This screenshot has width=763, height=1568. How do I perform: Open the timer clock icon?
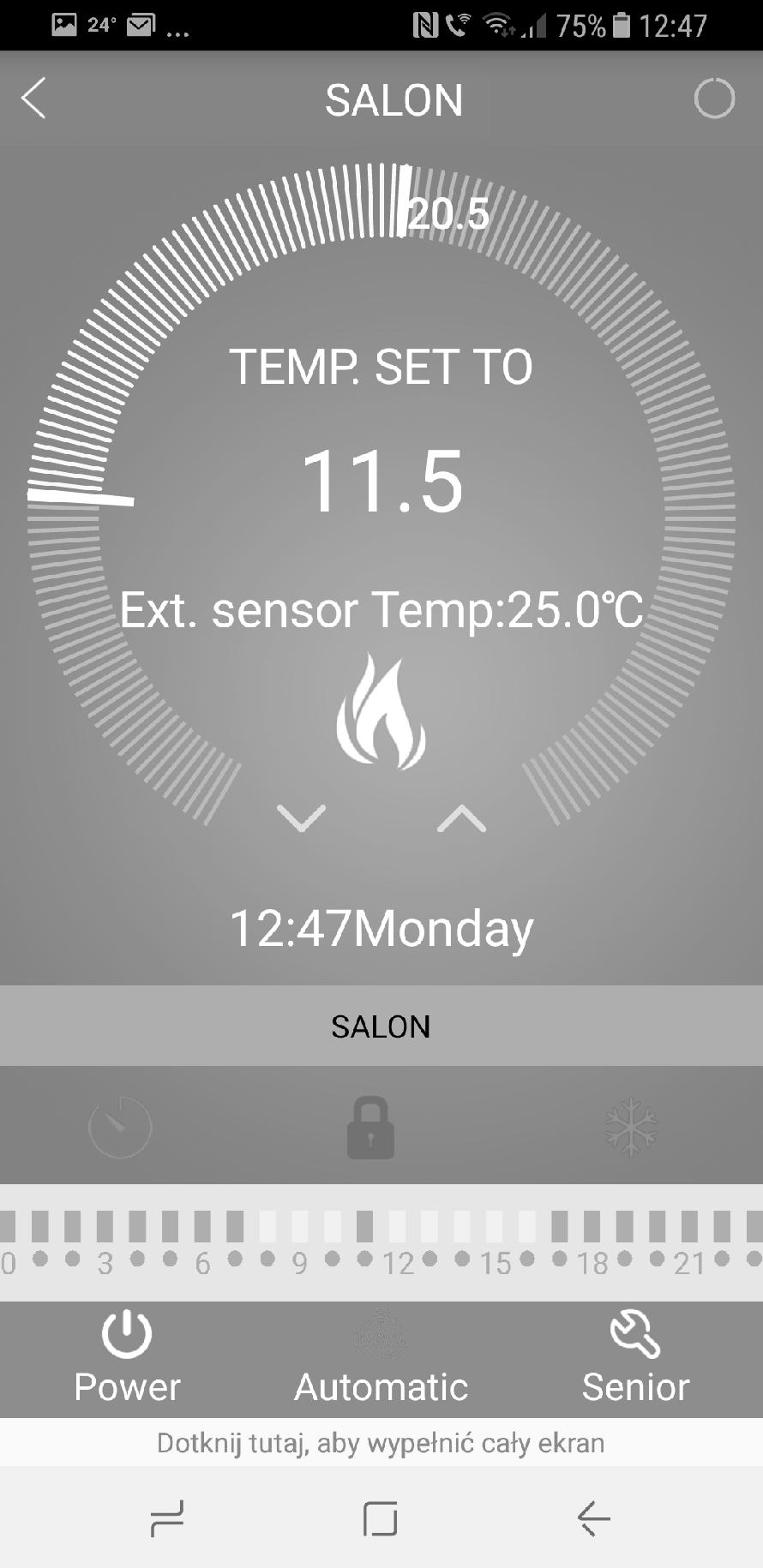pyautogui.click(x=120, y=1126)
